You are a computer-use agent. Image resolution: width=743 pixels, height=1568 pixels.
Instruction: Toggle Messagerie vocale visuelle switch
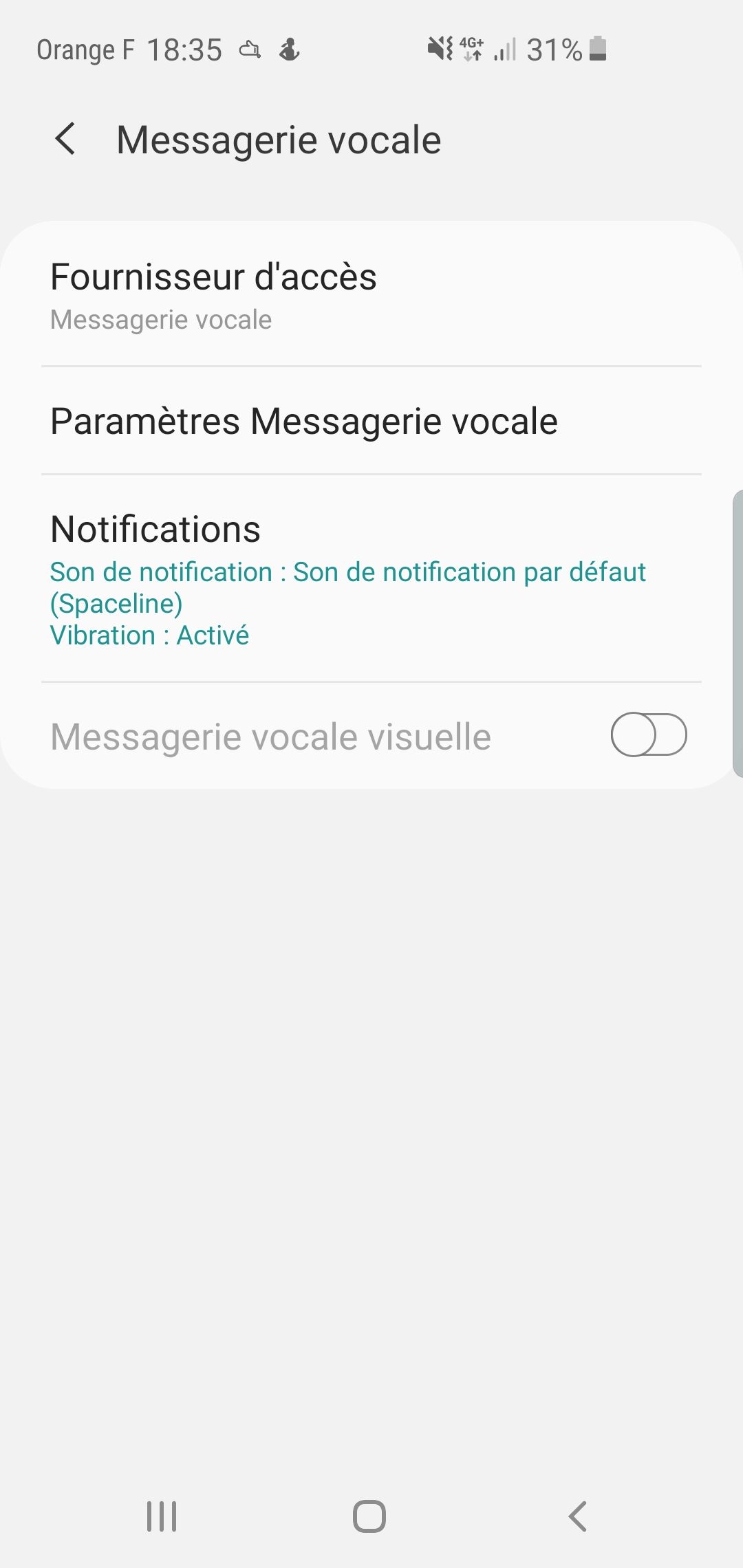[648, 735]
